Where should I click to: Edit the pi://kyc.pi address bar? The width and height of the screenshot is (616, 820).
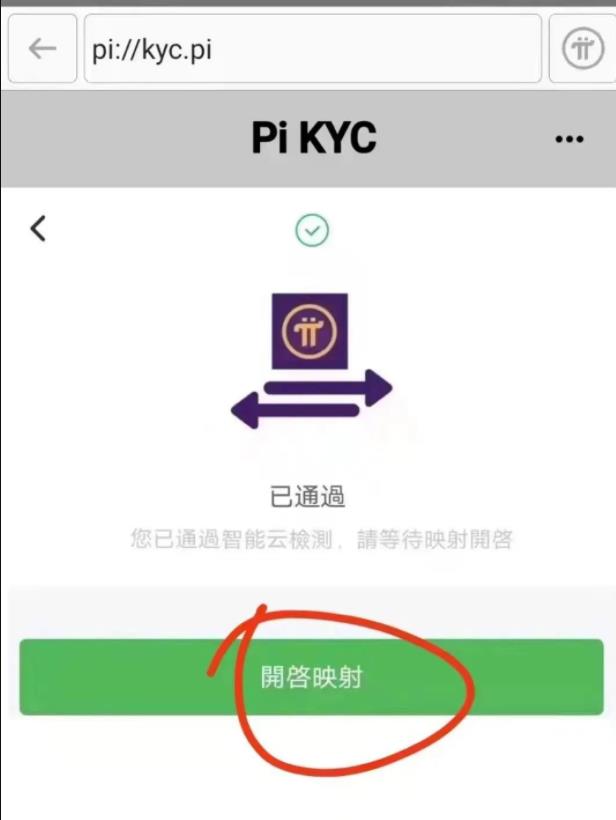pos(312,49)
